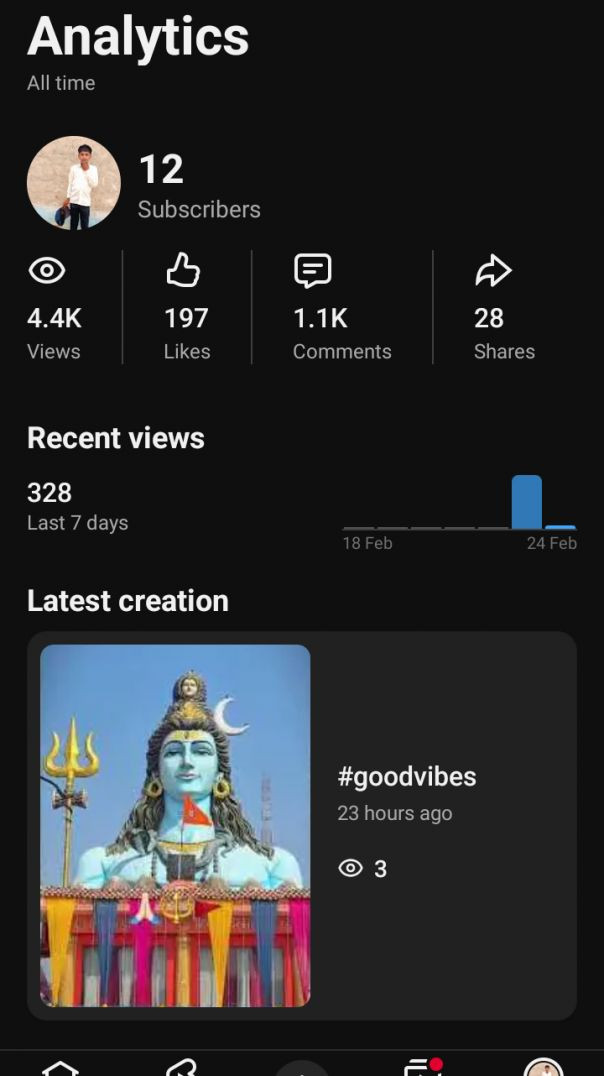Go to the Home tab
Image resolution: width=604 pixels, height=1076 pixels.
coord(60,1067)
